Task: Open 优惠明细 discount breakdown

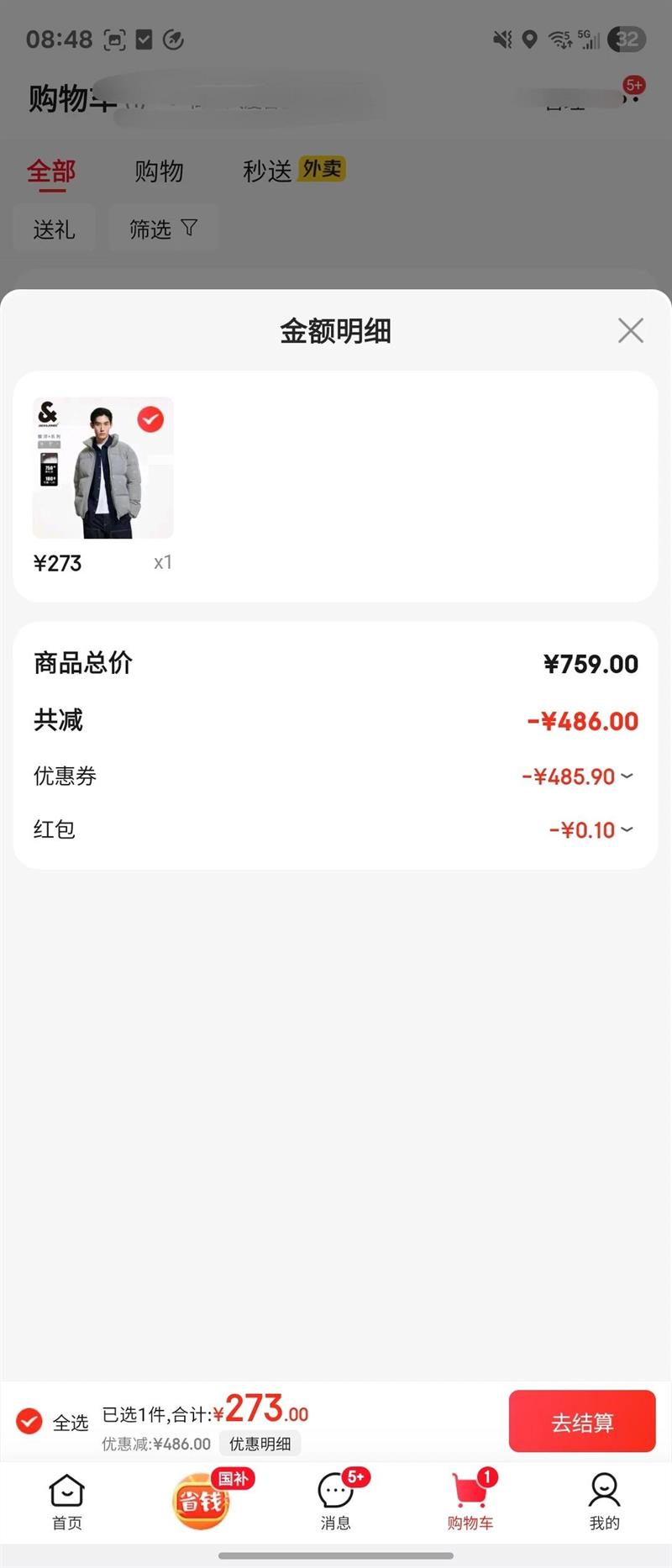Action: coord(260,1444)
